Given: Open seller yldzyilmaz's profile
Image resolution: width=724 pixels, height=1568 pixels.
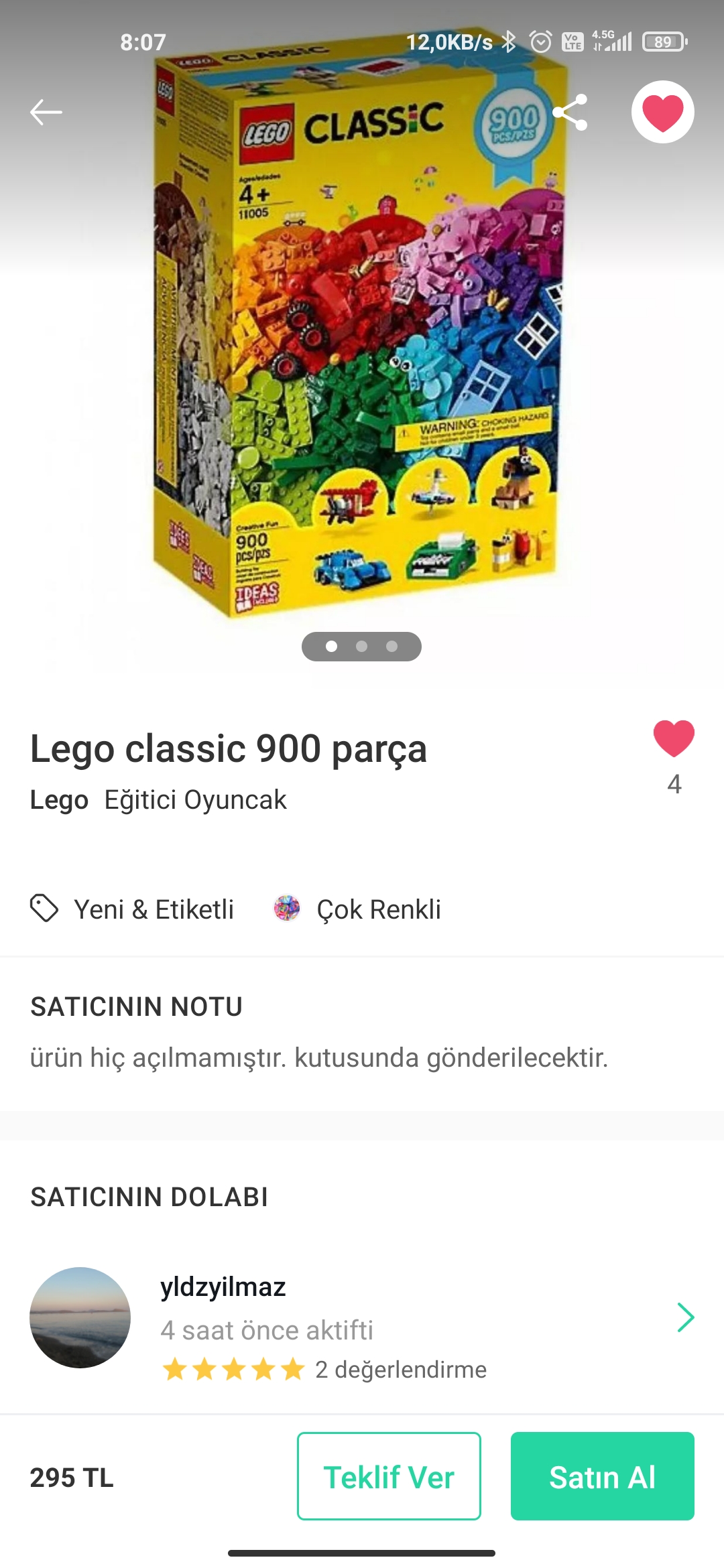Looking at the screenshot, I should [223, 1287].
